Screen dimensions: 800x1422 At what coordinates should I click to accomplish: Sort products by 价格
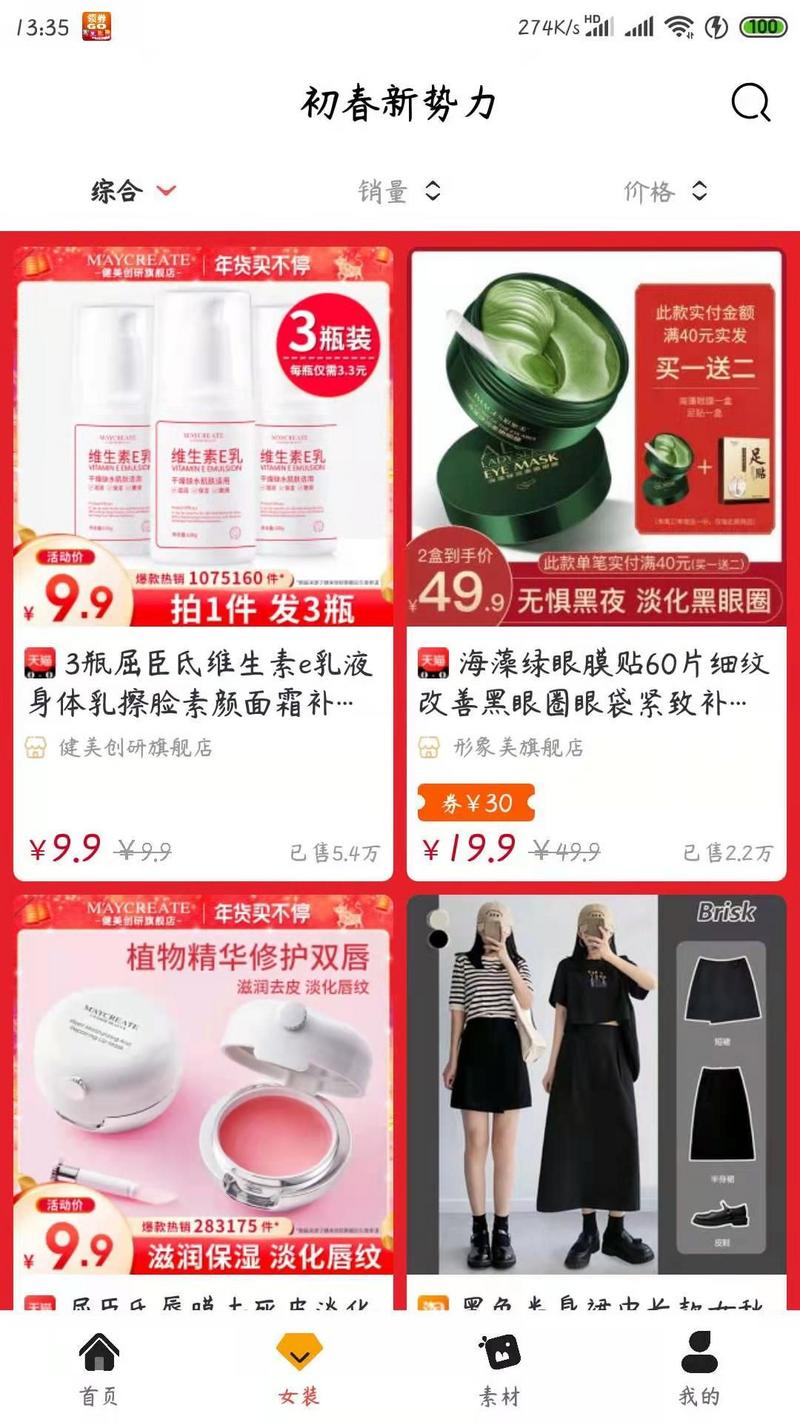tap(665, 191)
